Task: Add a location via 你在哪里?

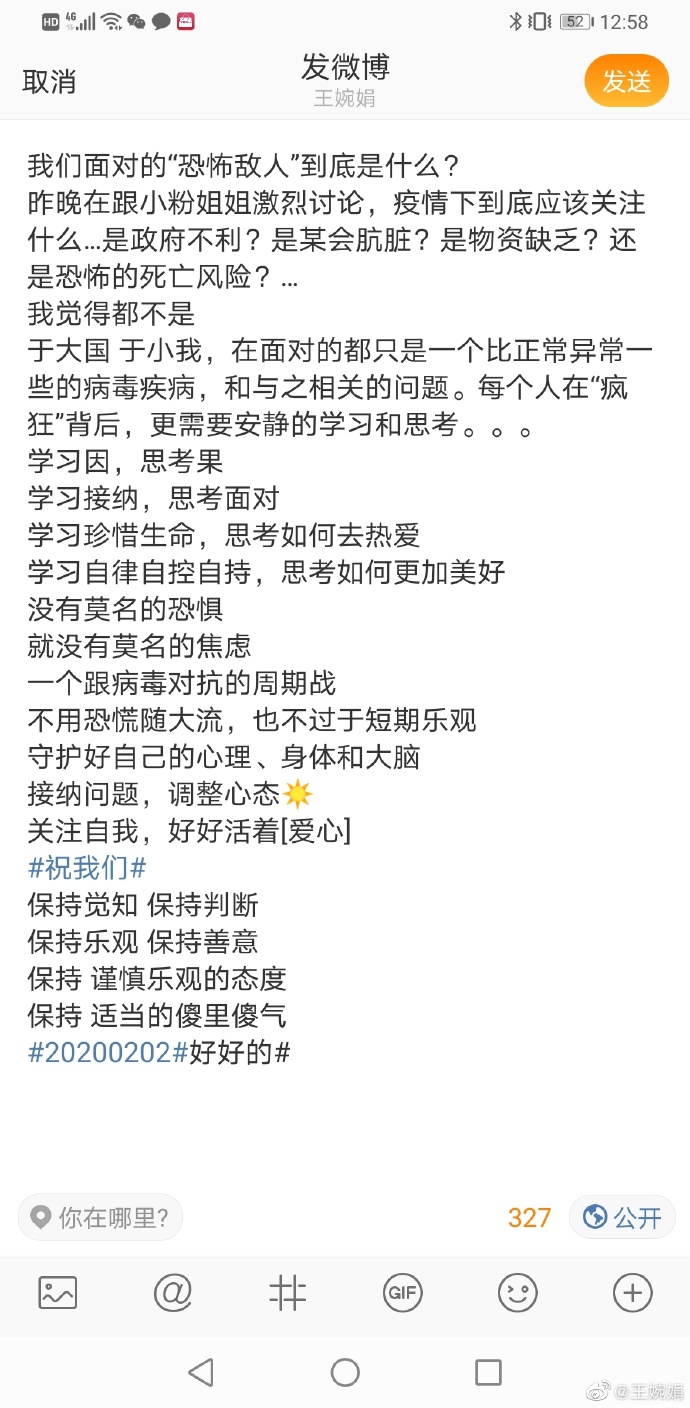Action: click(101, 1217)
